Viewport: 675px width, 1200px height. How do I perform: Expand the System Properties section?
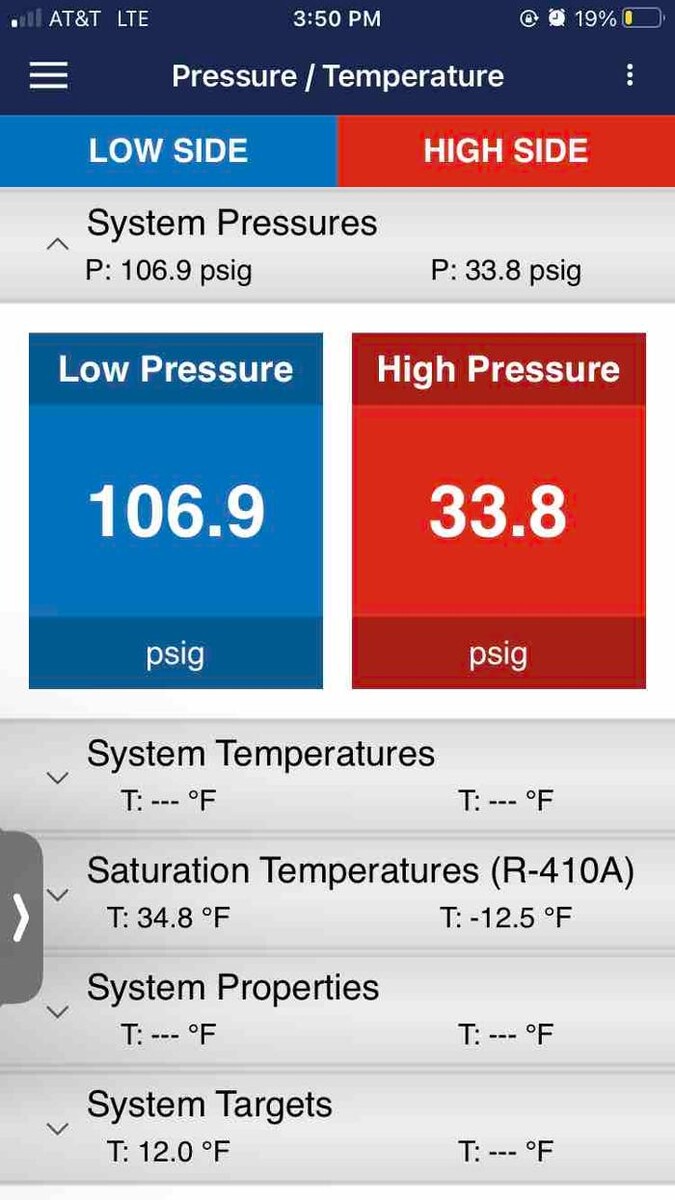pyautogui.click(x=58, y=1011)
